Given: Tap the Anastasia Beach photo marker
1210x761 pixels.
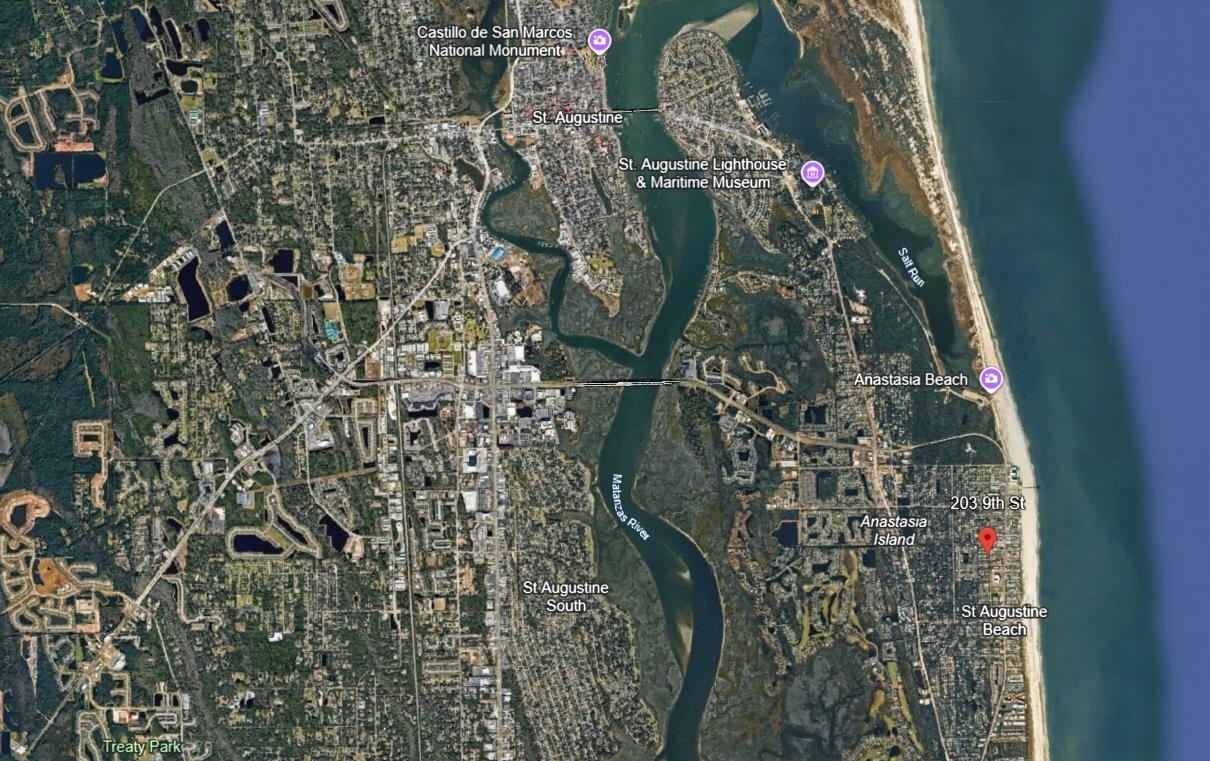Looking at the screenshot, I should [x=991, y=378].
